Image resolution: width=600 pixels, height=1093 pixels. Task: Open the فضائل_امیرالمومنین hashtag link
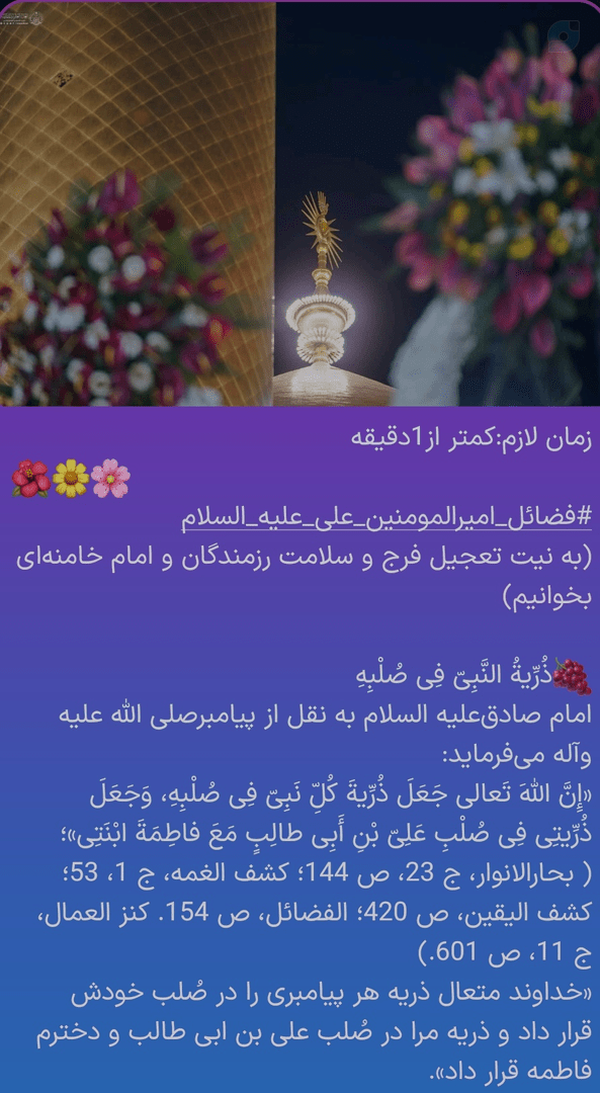point(387,518)
